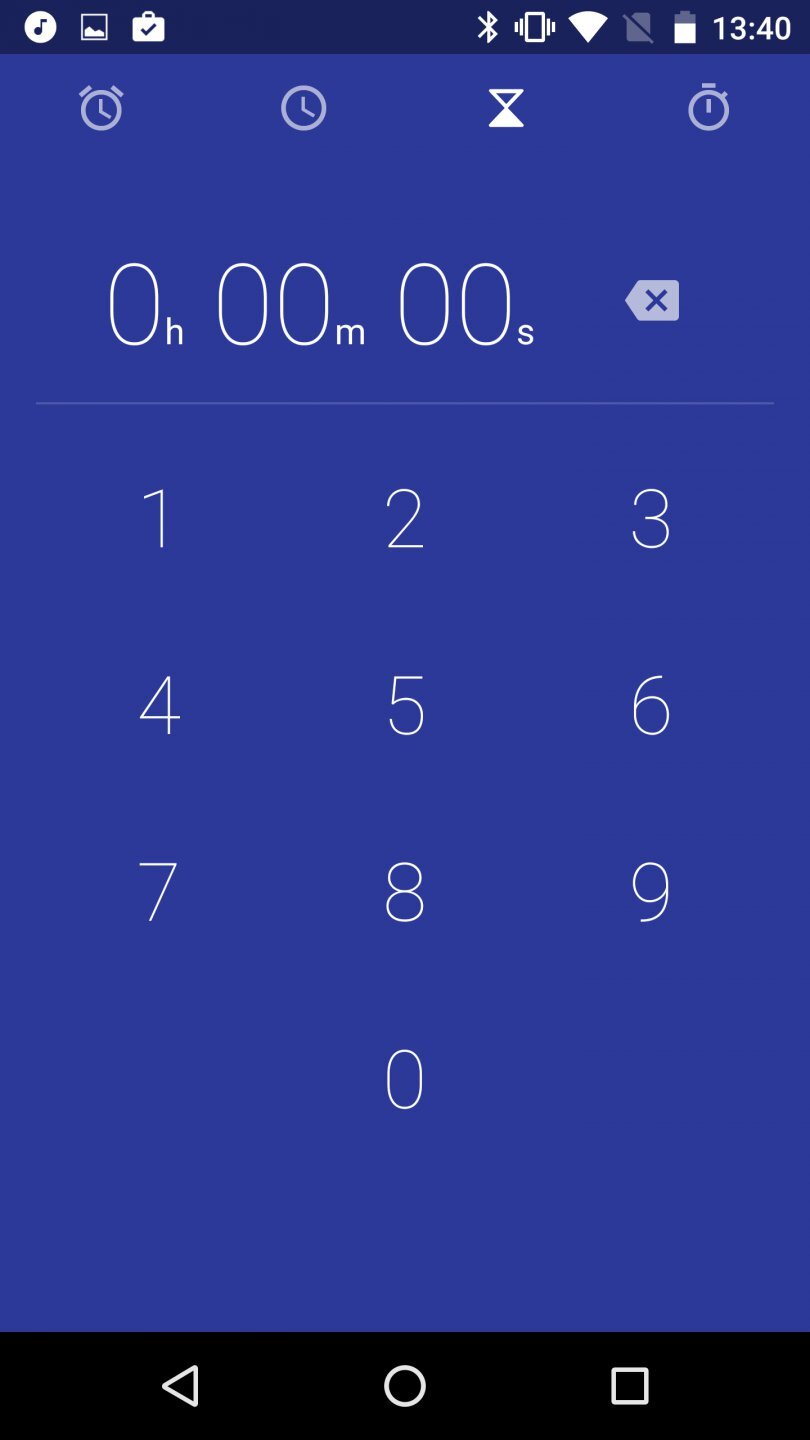This screenshot has height=1440, width=810.
Task: Tap digit 0 on the keypad
Action: tap(405, 1076)
